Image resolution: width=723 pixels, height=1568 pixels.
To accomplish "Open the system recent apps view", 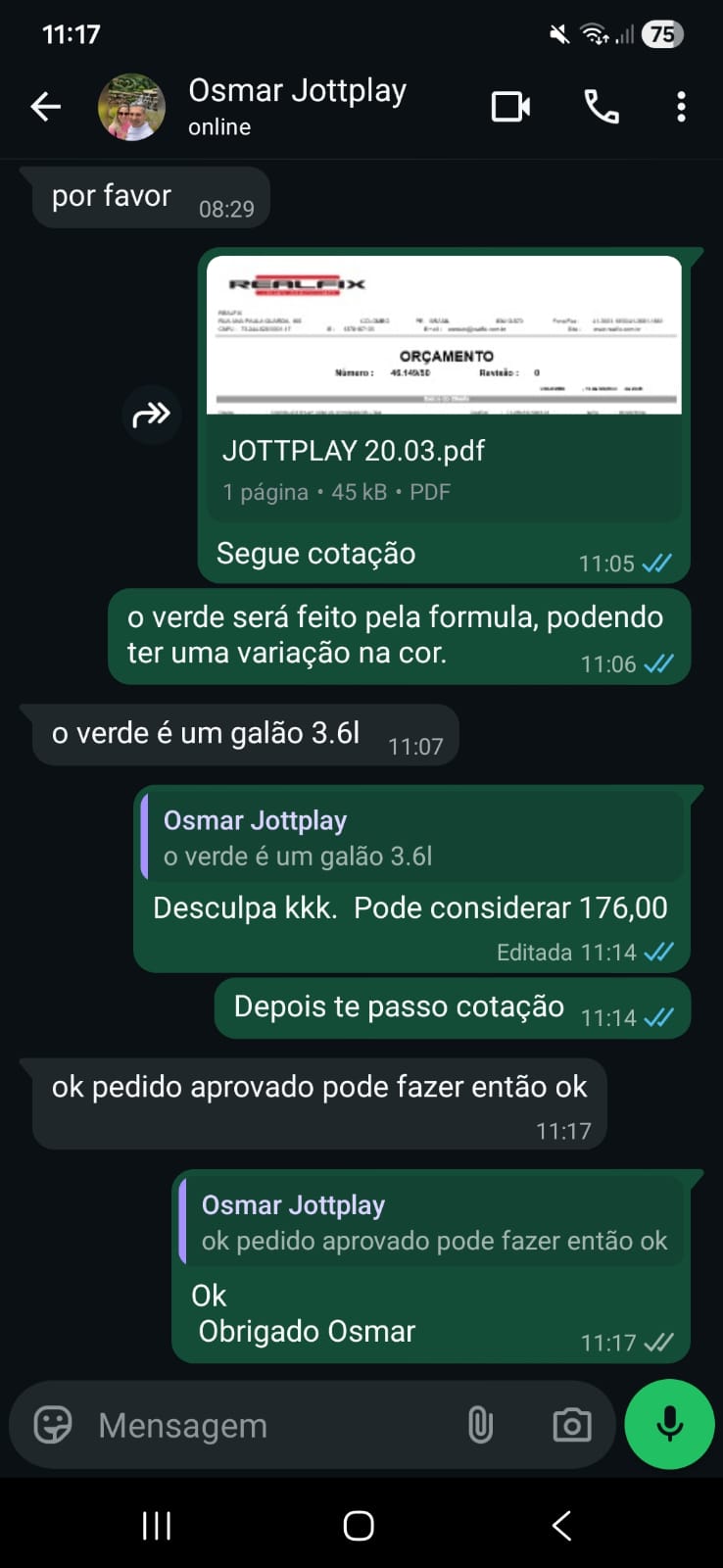I will click(157, 1525).
